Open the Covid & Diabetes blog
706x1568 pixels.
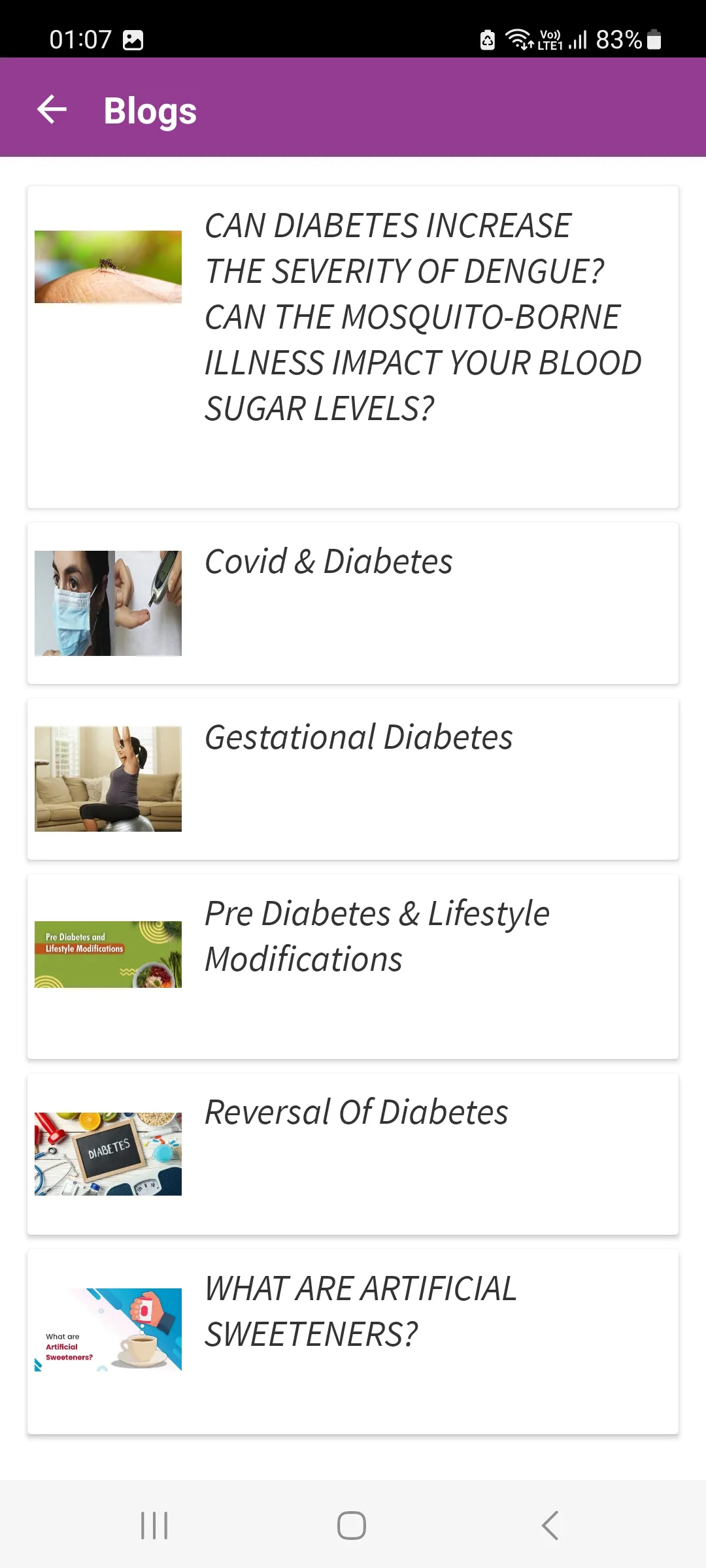353,603
